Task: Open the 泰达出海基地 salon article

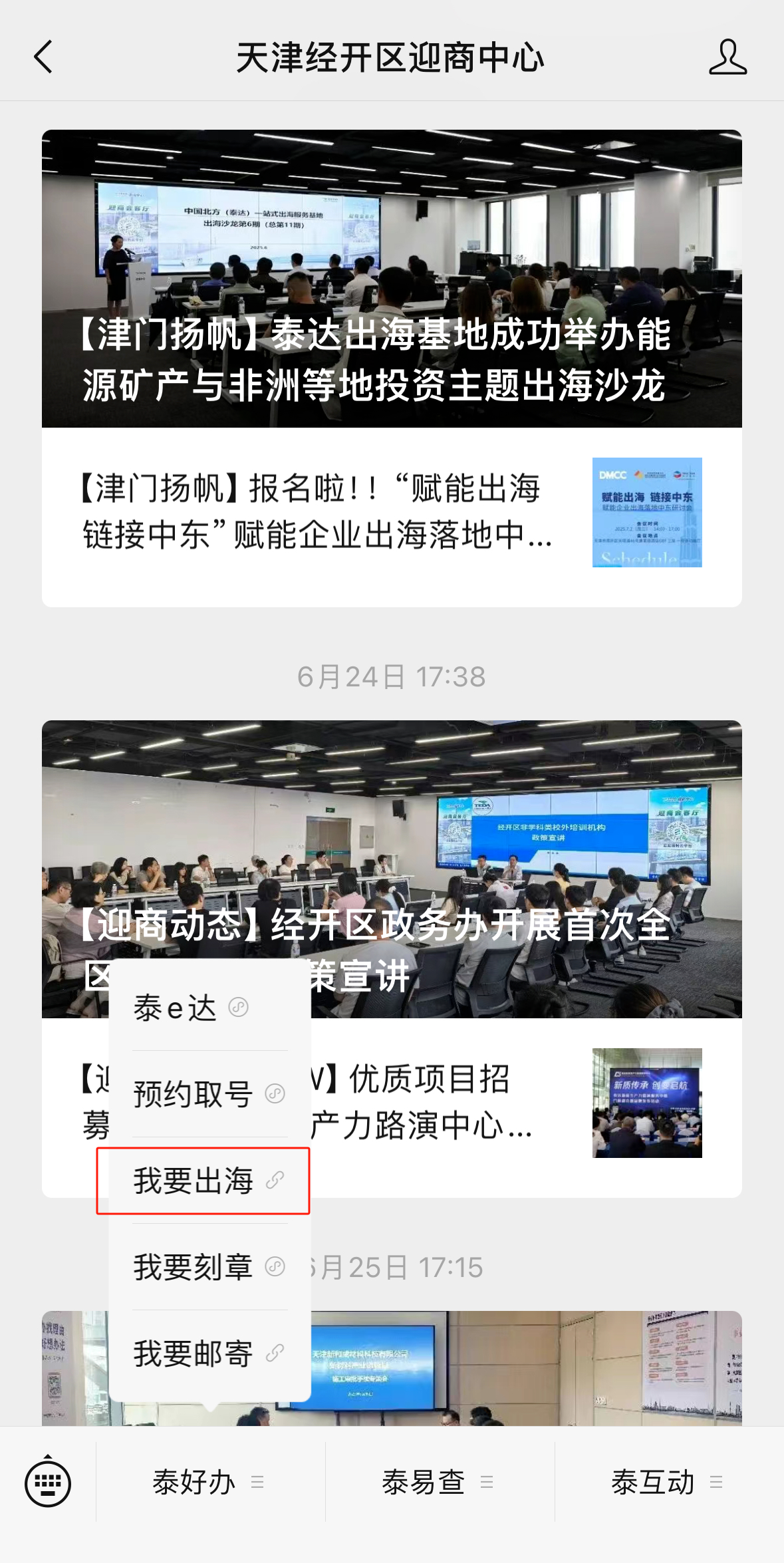Action: (x=392, y=279)
